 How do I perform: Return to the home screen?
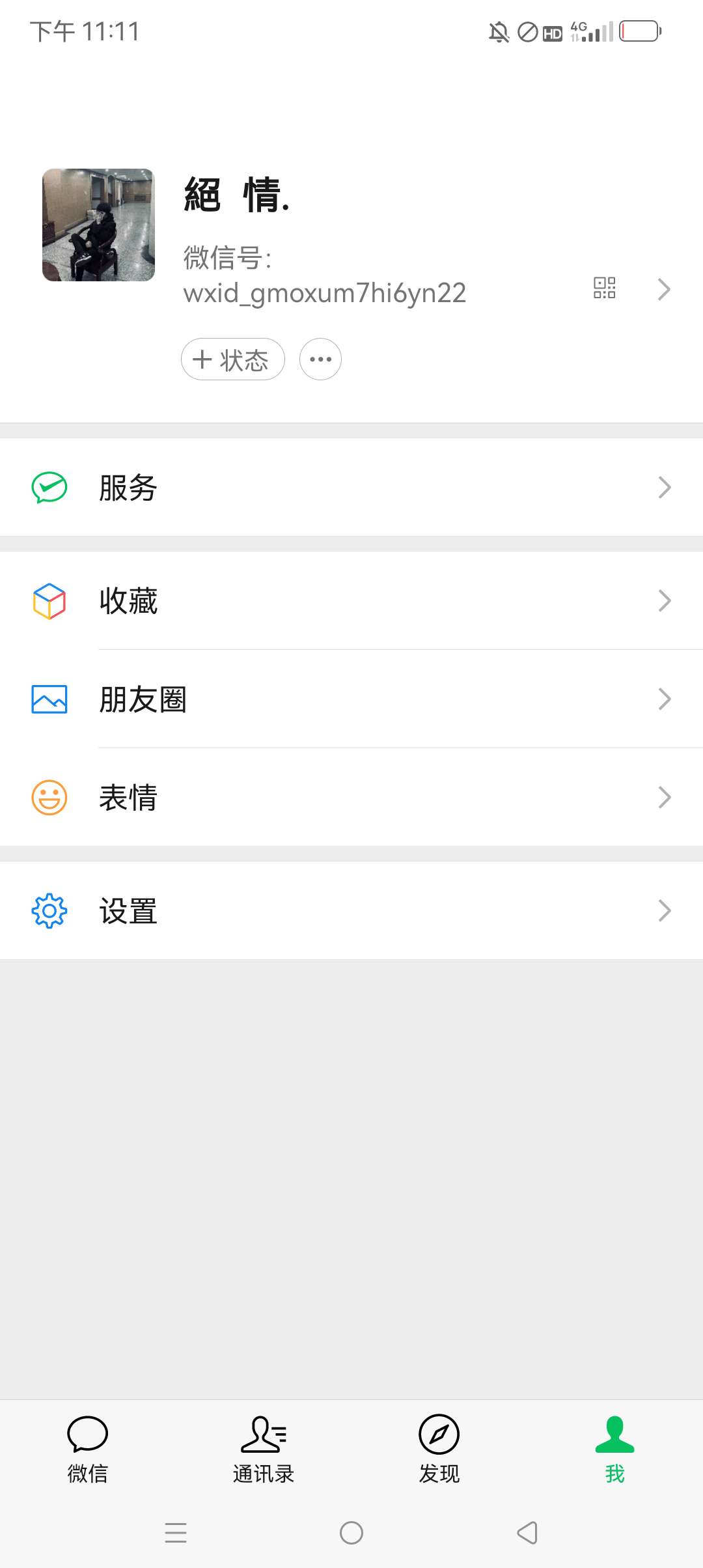pyautogui.click(x=351, y=1533)
